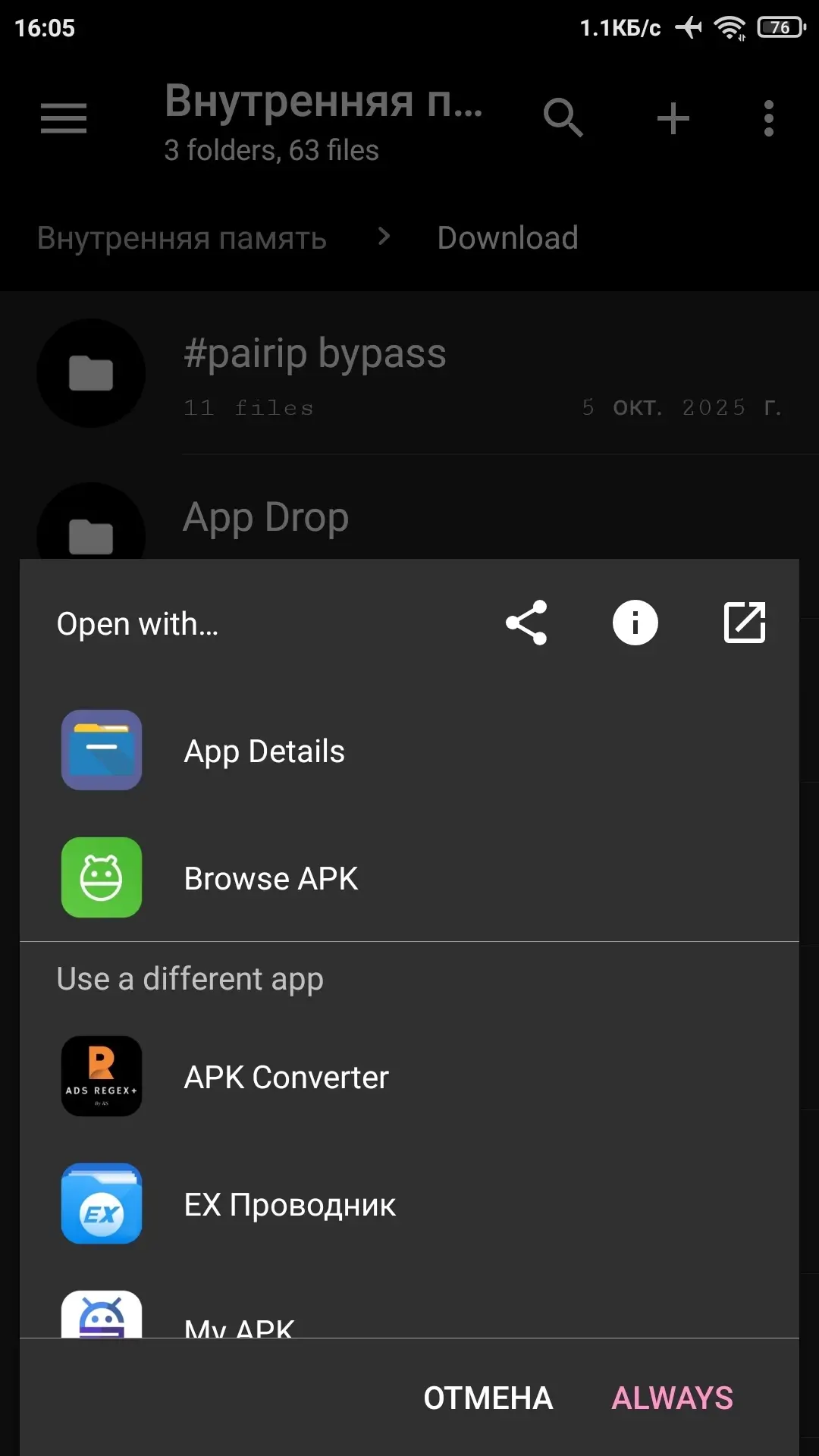Select APK Converter

[x=286, y=1077]
